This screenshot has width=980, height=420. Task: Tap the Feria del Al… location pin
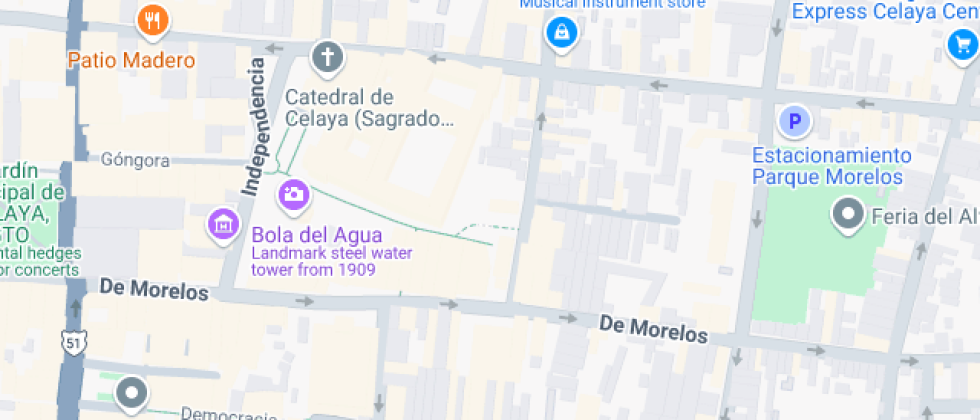pyautogui.click(x=848, y=216)
